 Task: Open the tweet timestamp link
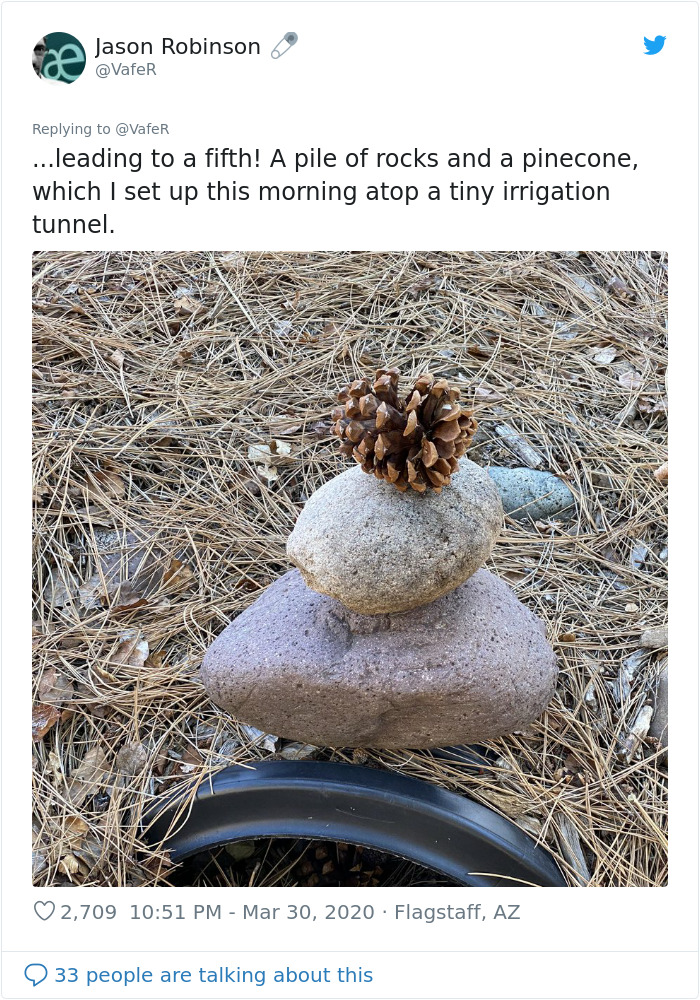click(252, 912)
